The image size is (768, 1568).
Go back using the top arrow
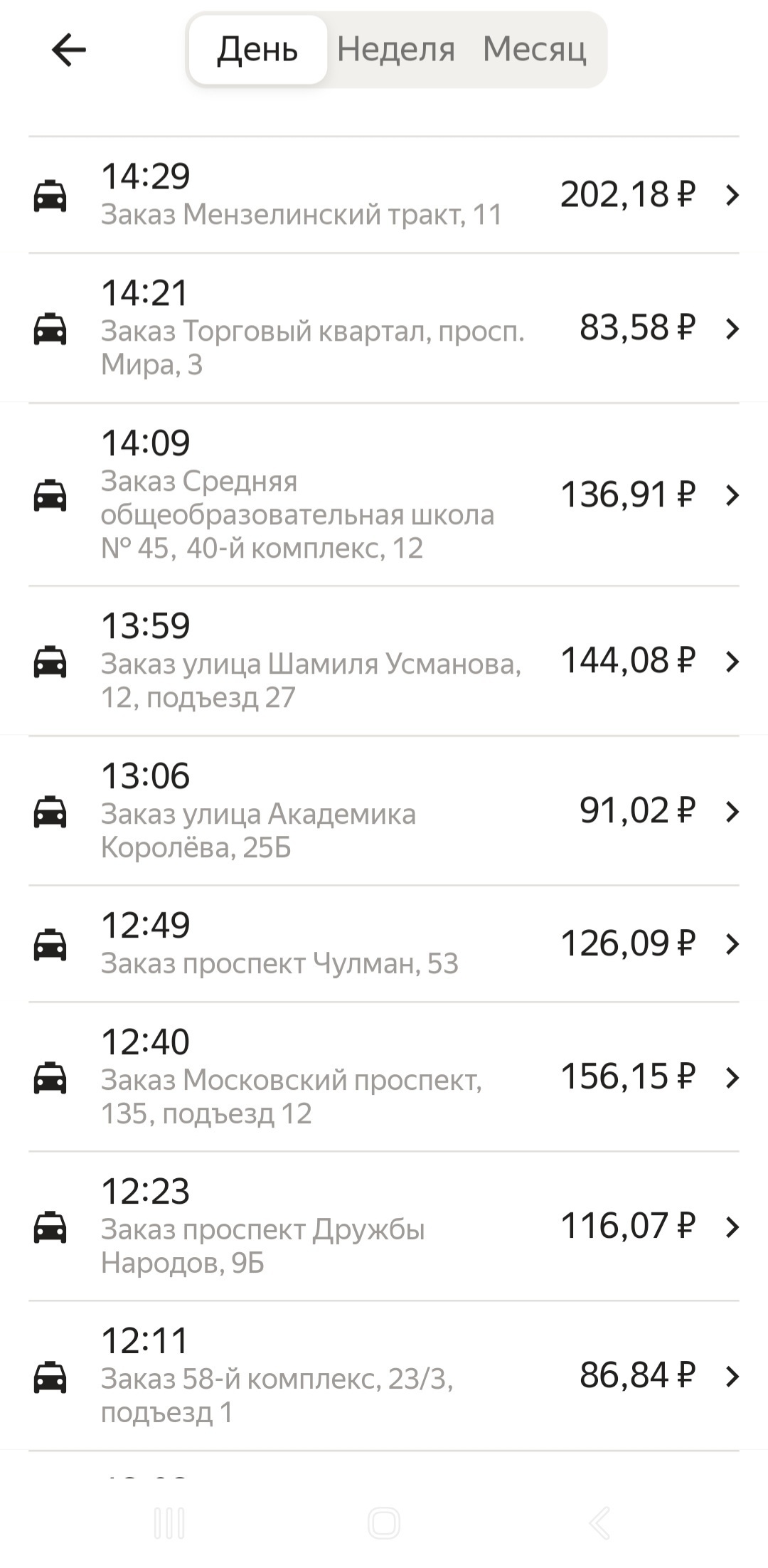(69, 50)
